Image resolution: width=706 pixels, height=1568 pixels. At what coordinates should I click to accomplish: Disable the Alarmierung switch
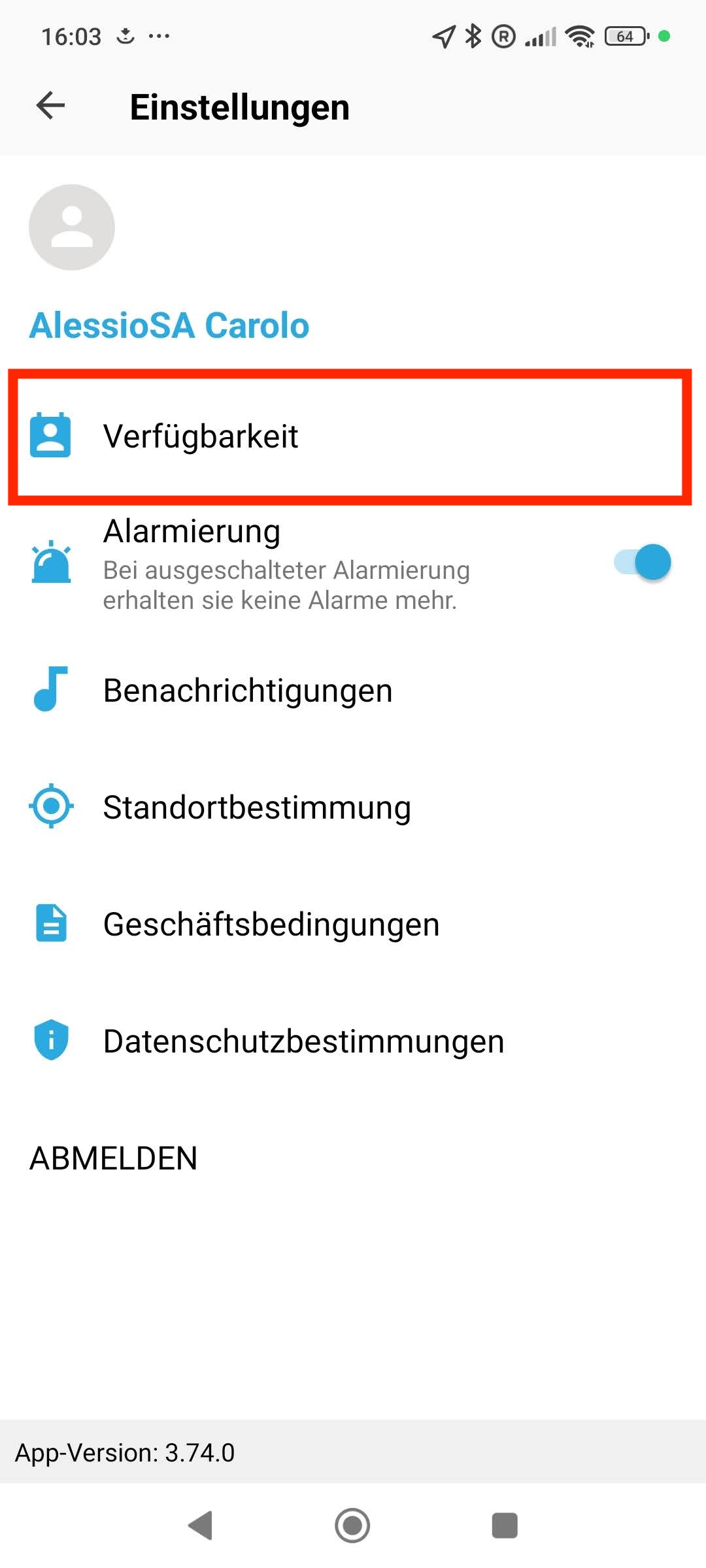pyautogui.click(x=643, y=563)
